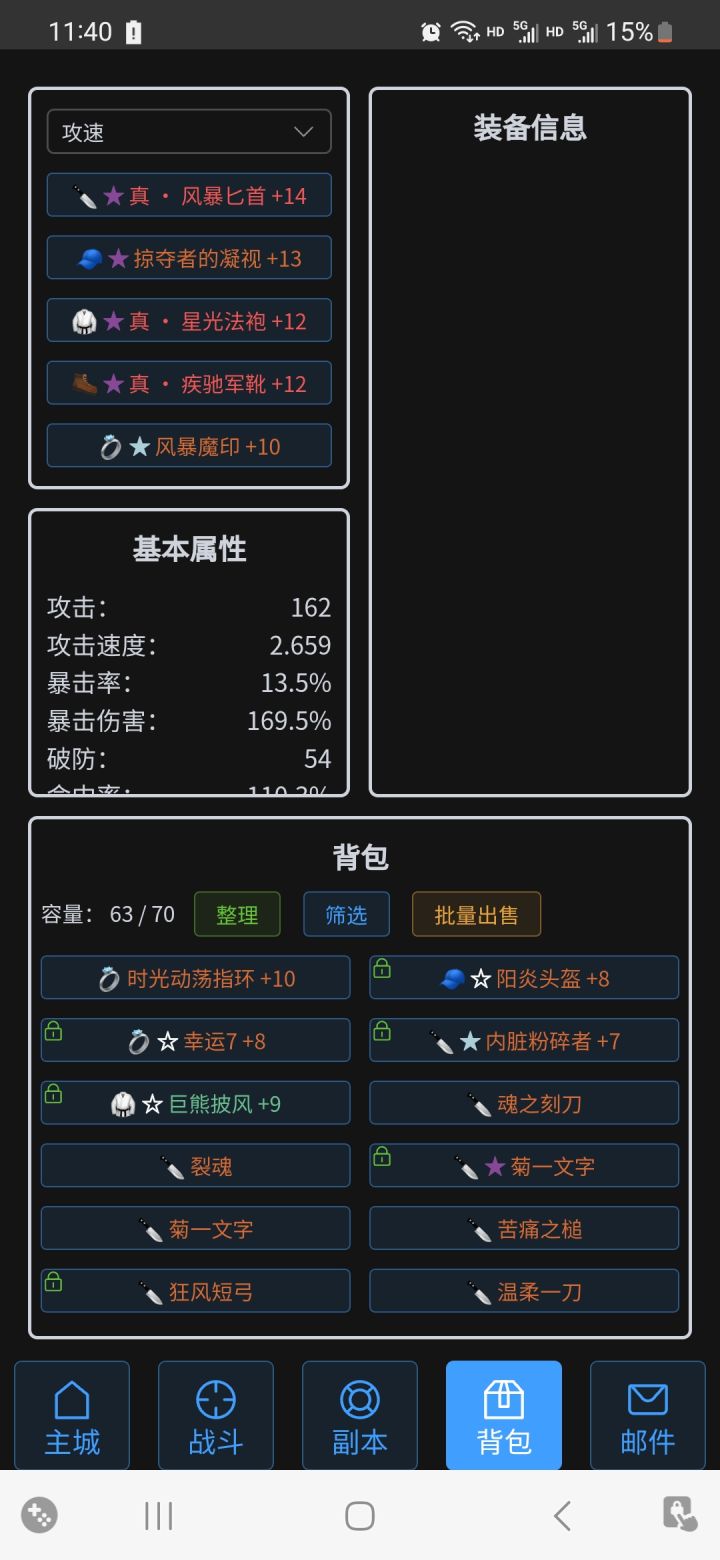Screen dimensions: 720x1560
Task: Open 批量出售 bulk sell
Action: click(476, 913)
